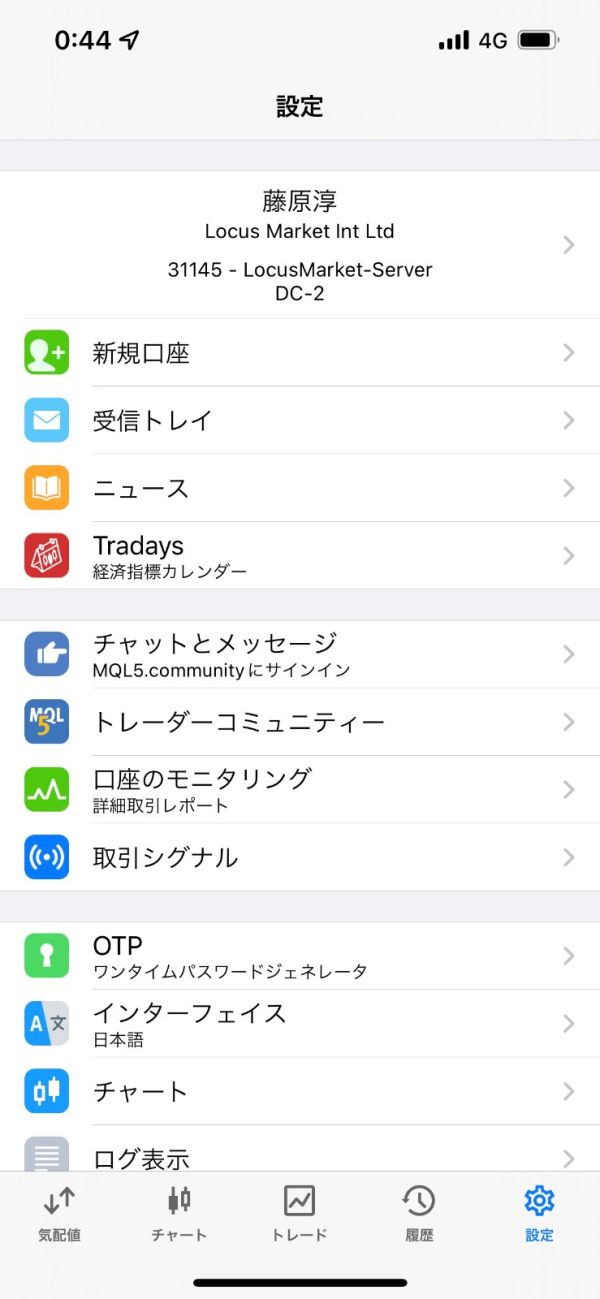Viewport: 600px width, 1299px height.
Task: Open the 藤原淳 account details row
Action: [300, 245]
